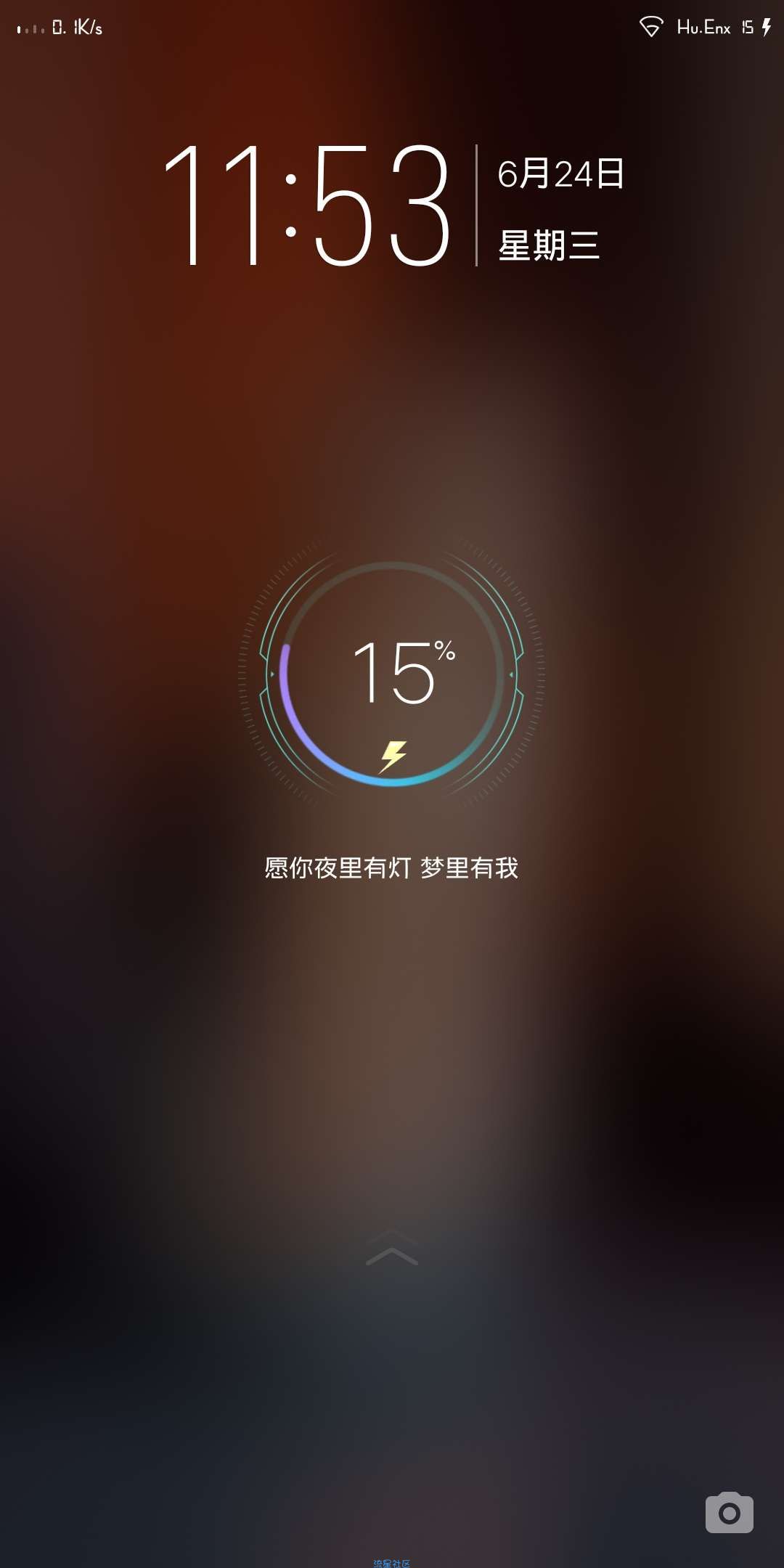Tap the unlock chevron arrow
This screenshot has width=784, height=1568.
click(392, 1249)
